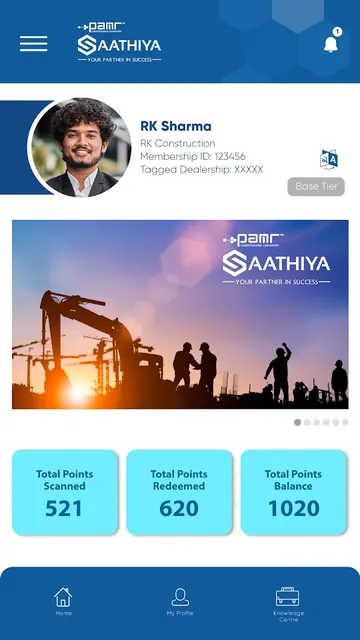This screenshot has width=360, height=640.
Task: Open RK Sharma's profile photo
Action: [80, 147]
